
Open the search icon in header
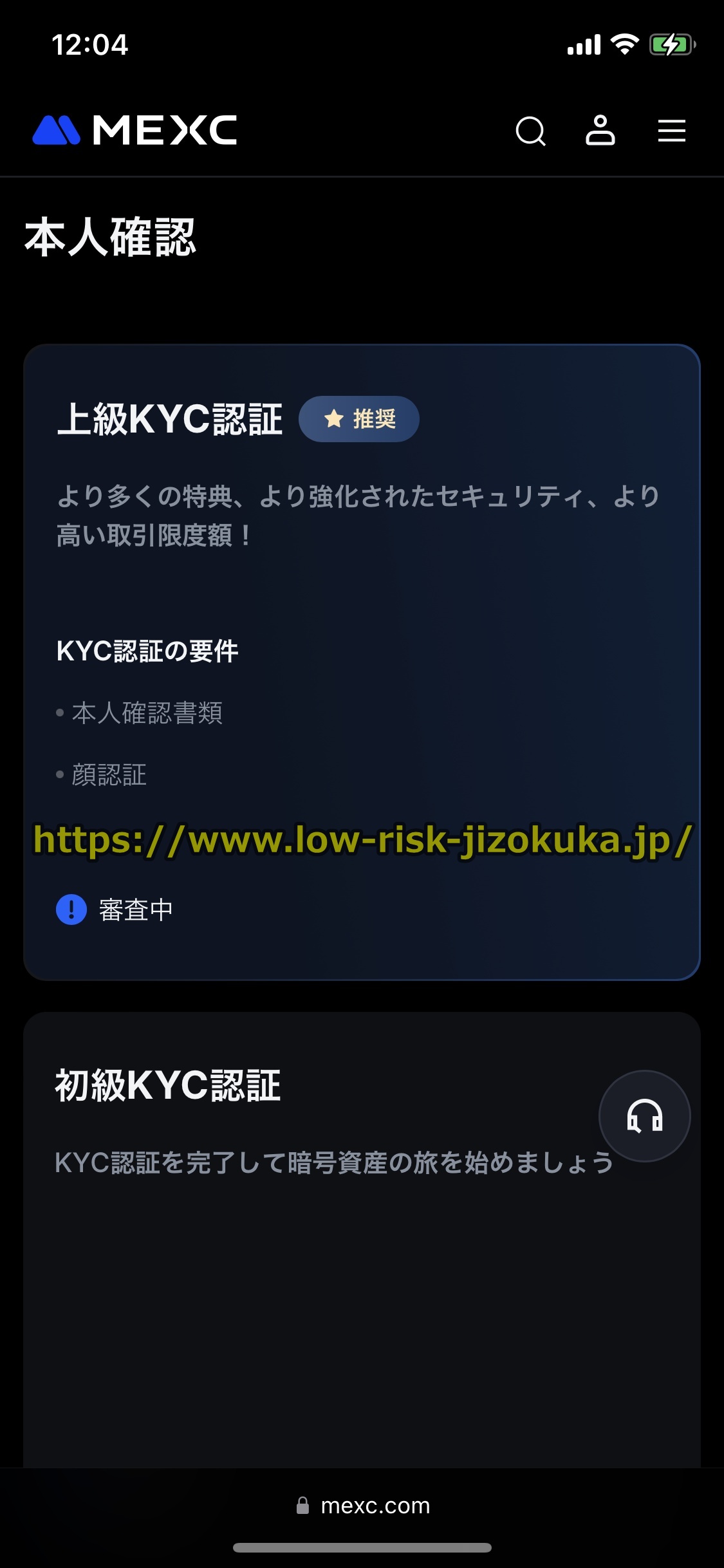coord(531,131)
